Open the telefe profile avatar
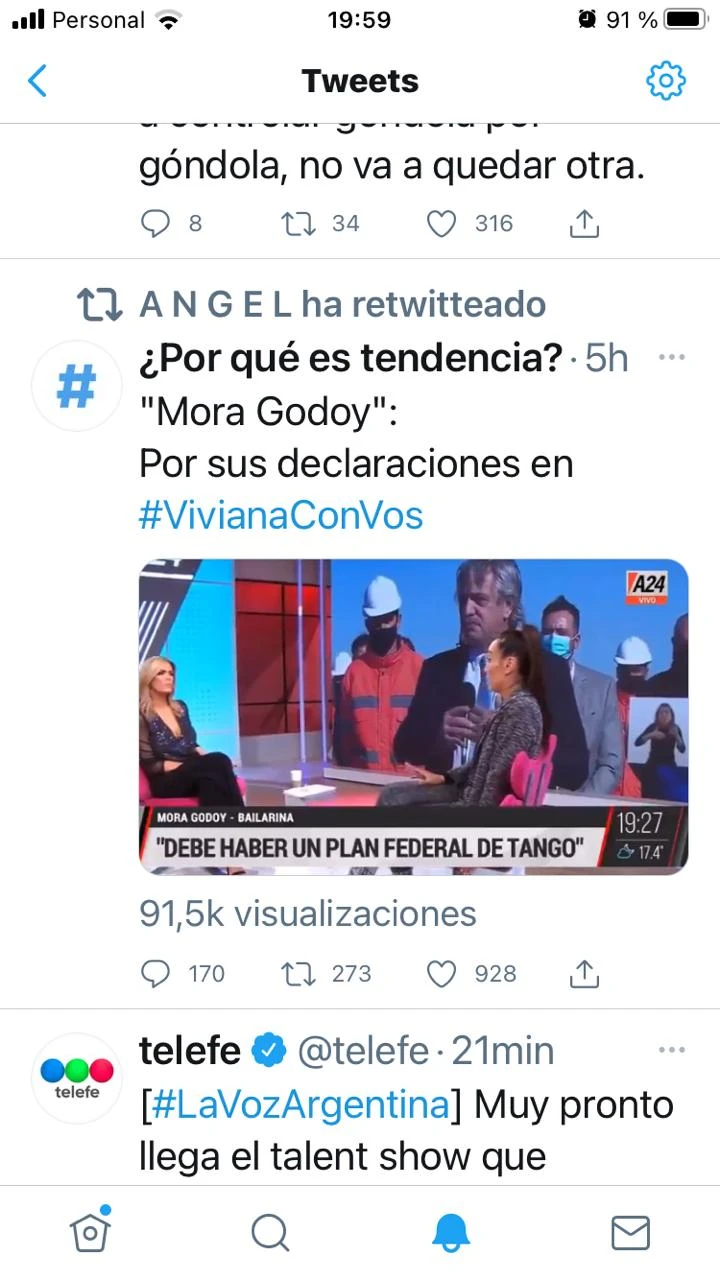 [77, 1078]
